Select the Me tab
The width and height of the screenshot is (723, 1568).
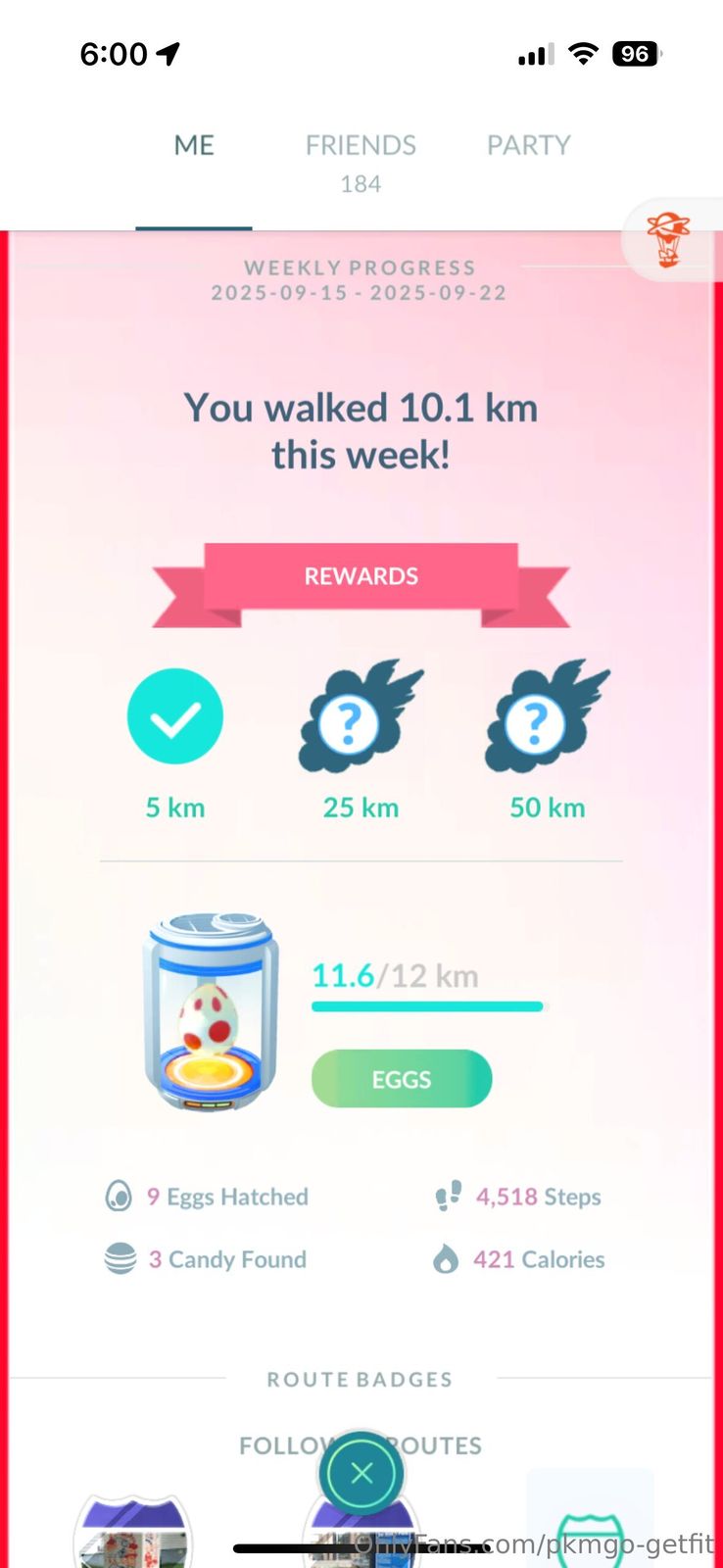(194, 146)
